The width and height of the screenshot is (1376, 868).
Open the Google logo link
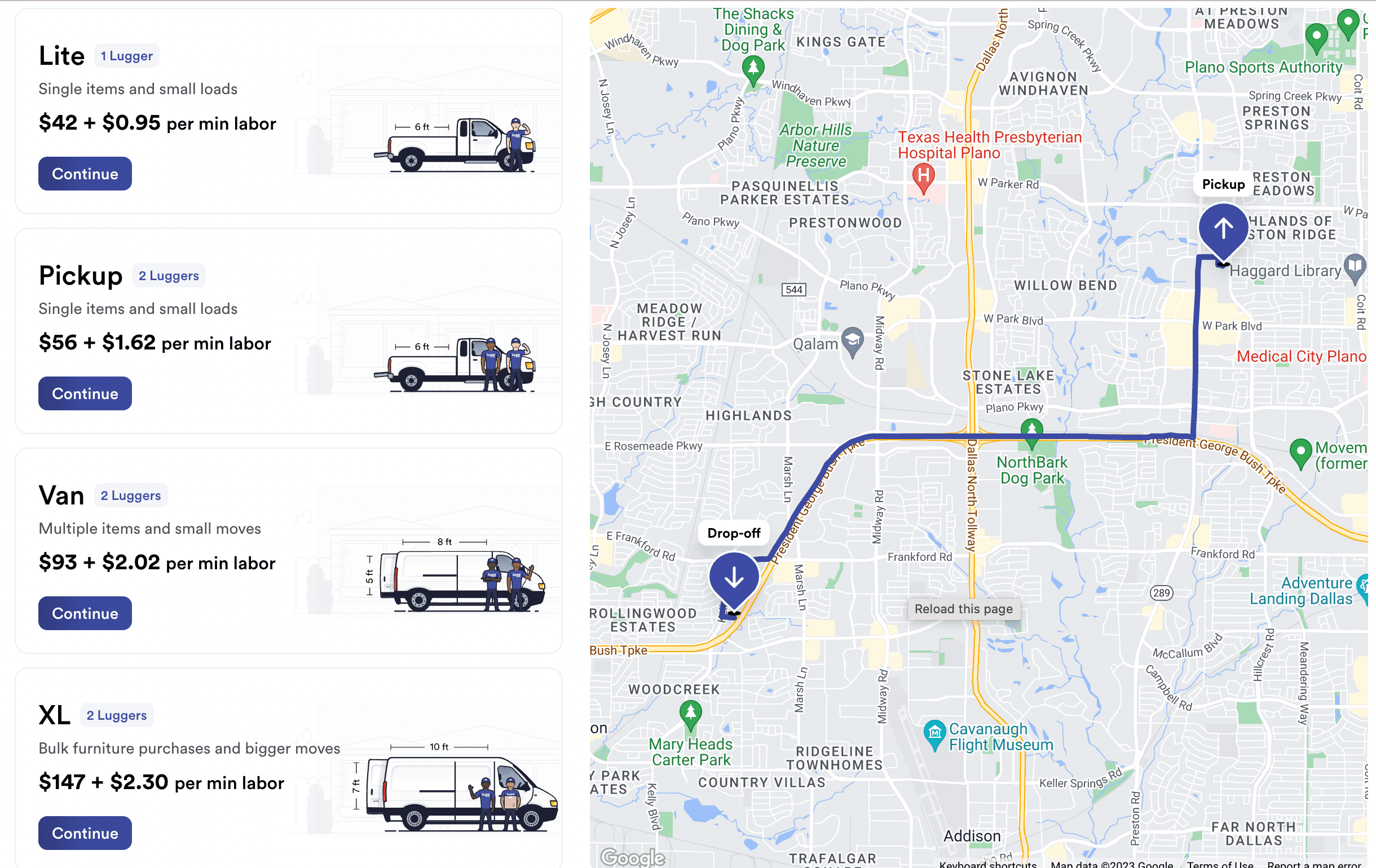(x=633, y=857)
